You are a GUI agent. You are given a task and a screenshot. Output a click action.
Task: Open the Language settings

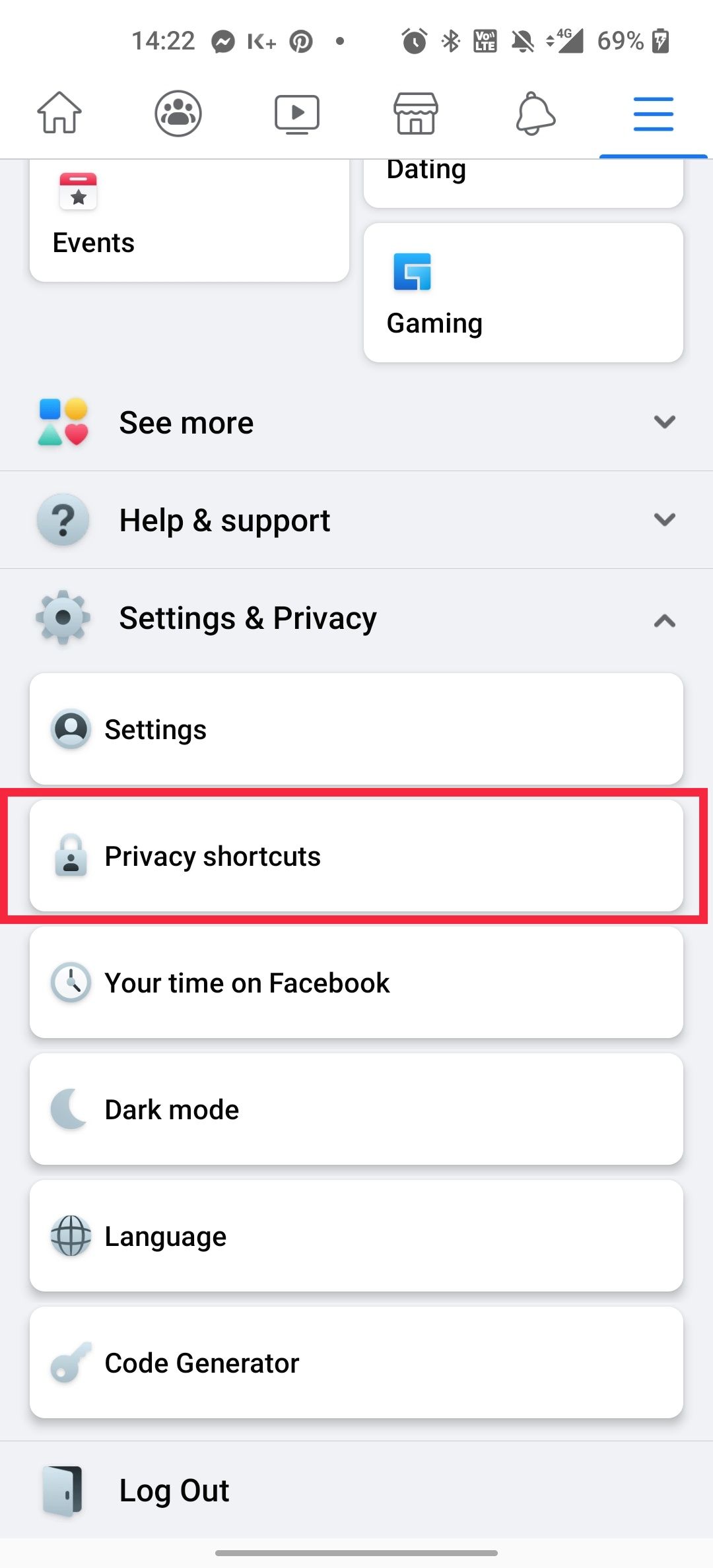click(x=356, y=1235)
